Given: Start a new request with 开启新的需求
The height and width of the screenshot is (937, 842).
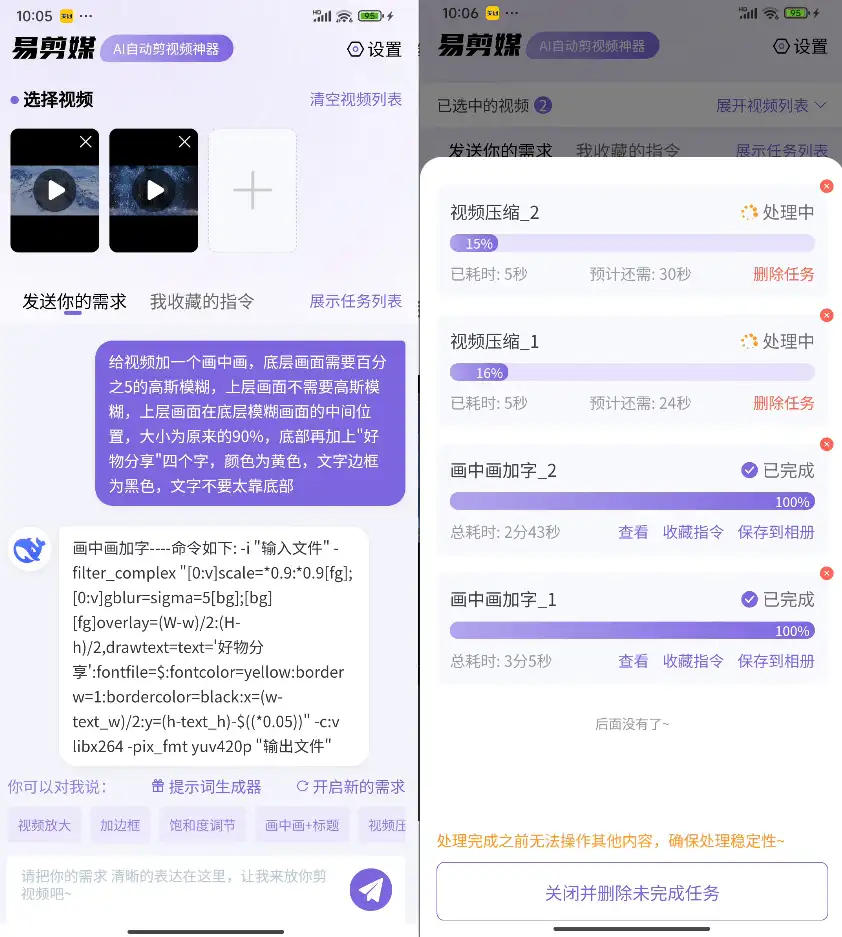Looking at the screenshot, I should pyautogui.click(x=350, y=787).
